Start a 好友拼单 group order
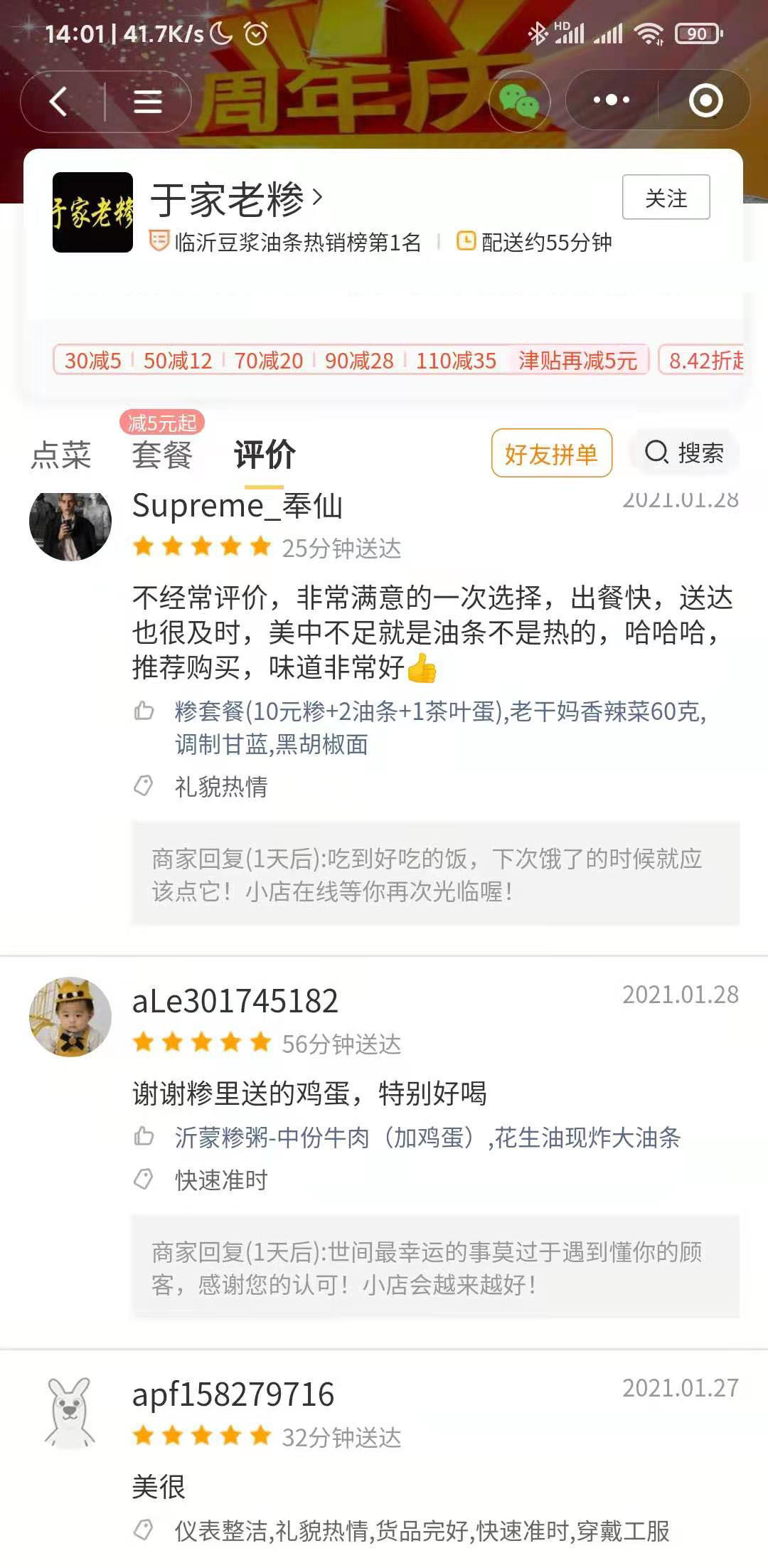This screenshot has width=768, height=1568. pyautogui.click(x=551, y=453)
